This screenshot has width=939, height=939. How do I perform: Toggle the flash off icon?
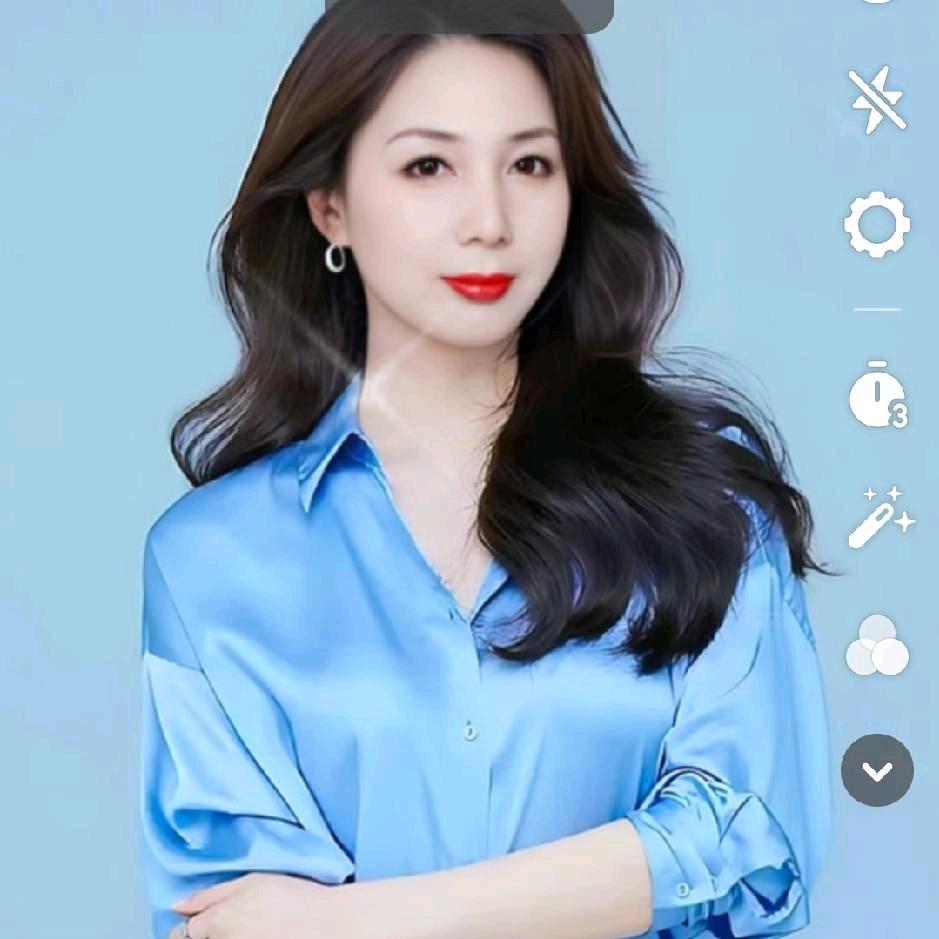(x=877, y=101)
